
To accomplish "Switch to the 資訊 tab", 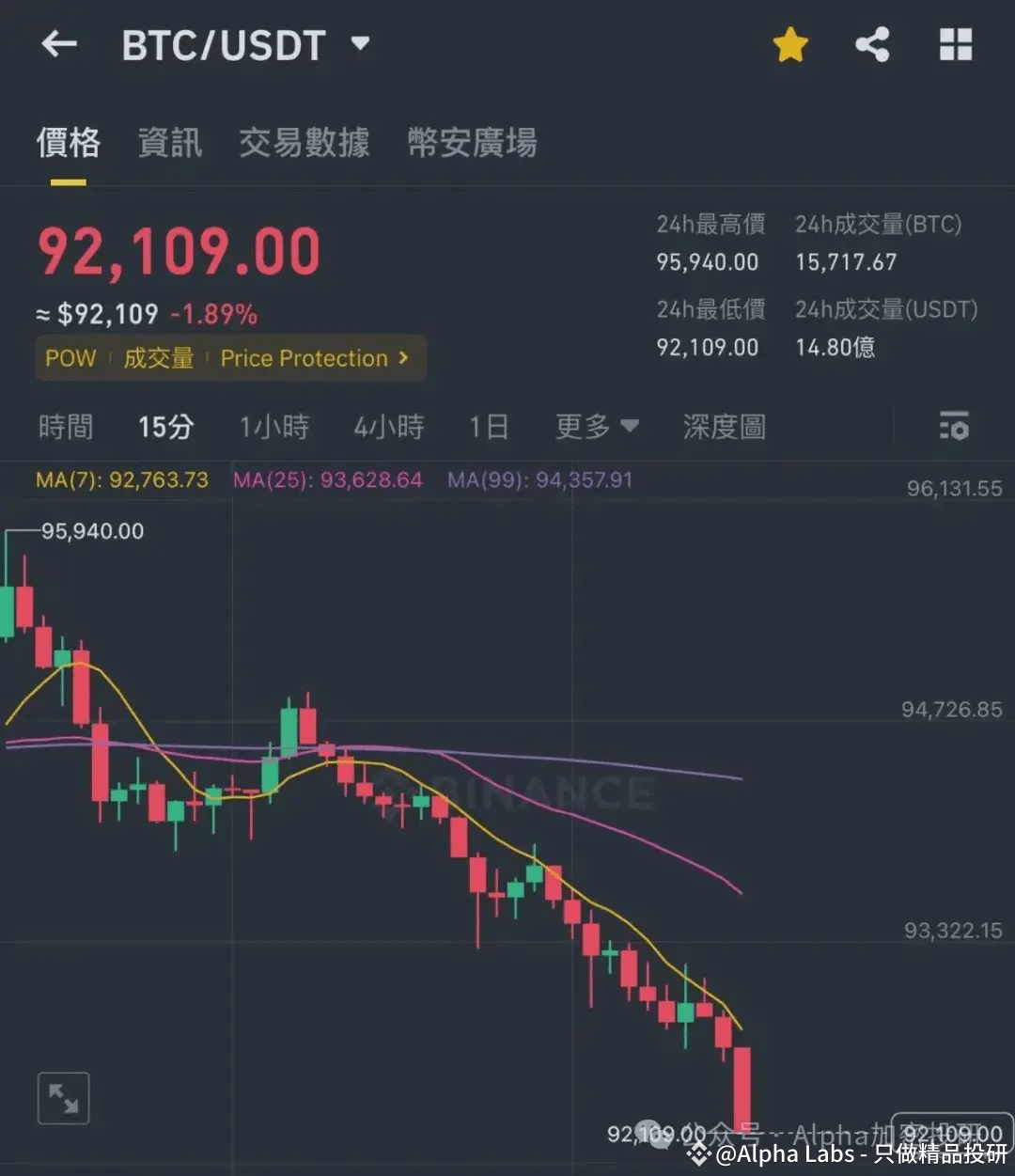I will pyautogui.click(x=170, y=143).
